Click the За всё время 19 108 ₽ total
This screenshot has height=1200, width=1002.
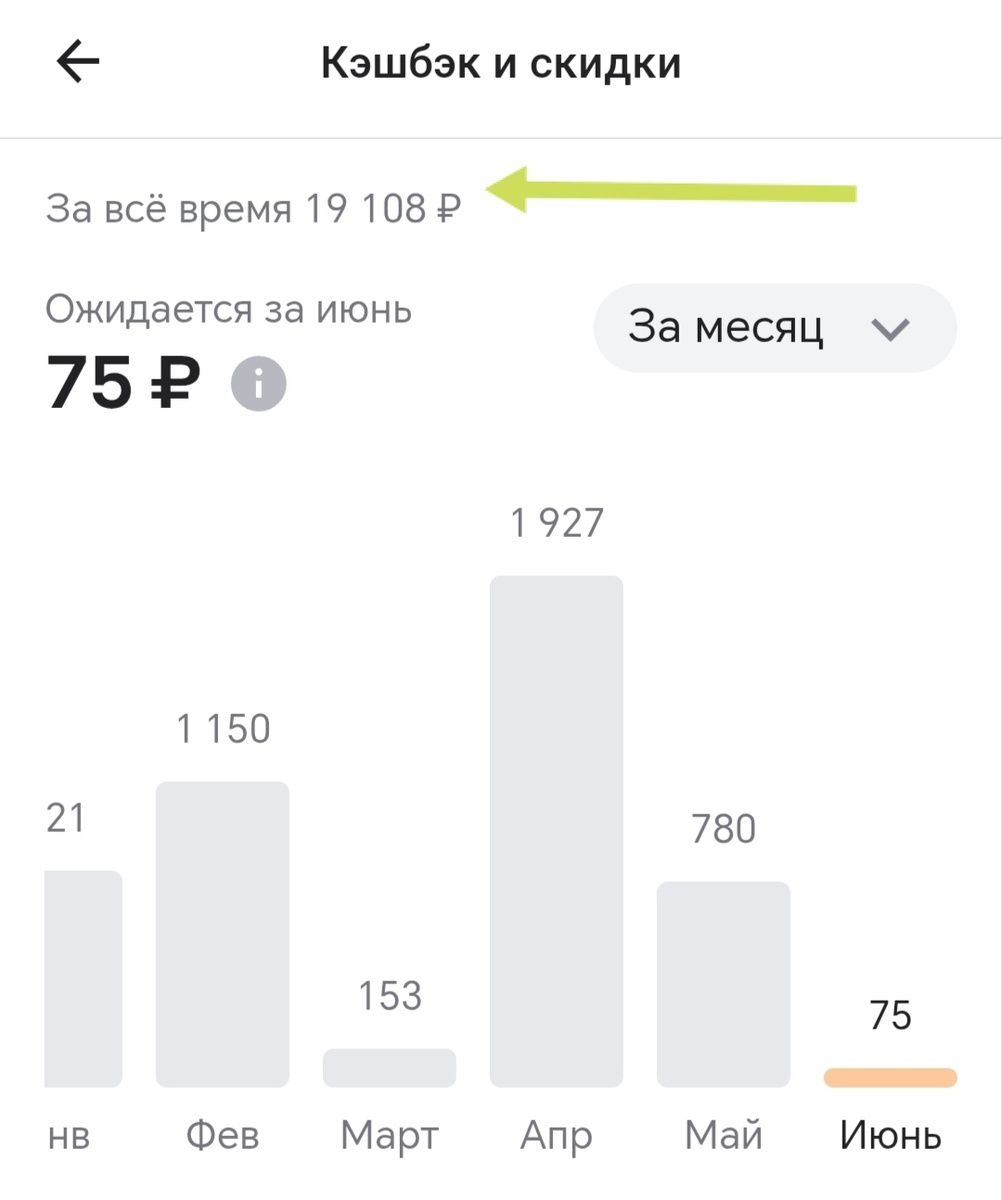[x=253, y=207]
